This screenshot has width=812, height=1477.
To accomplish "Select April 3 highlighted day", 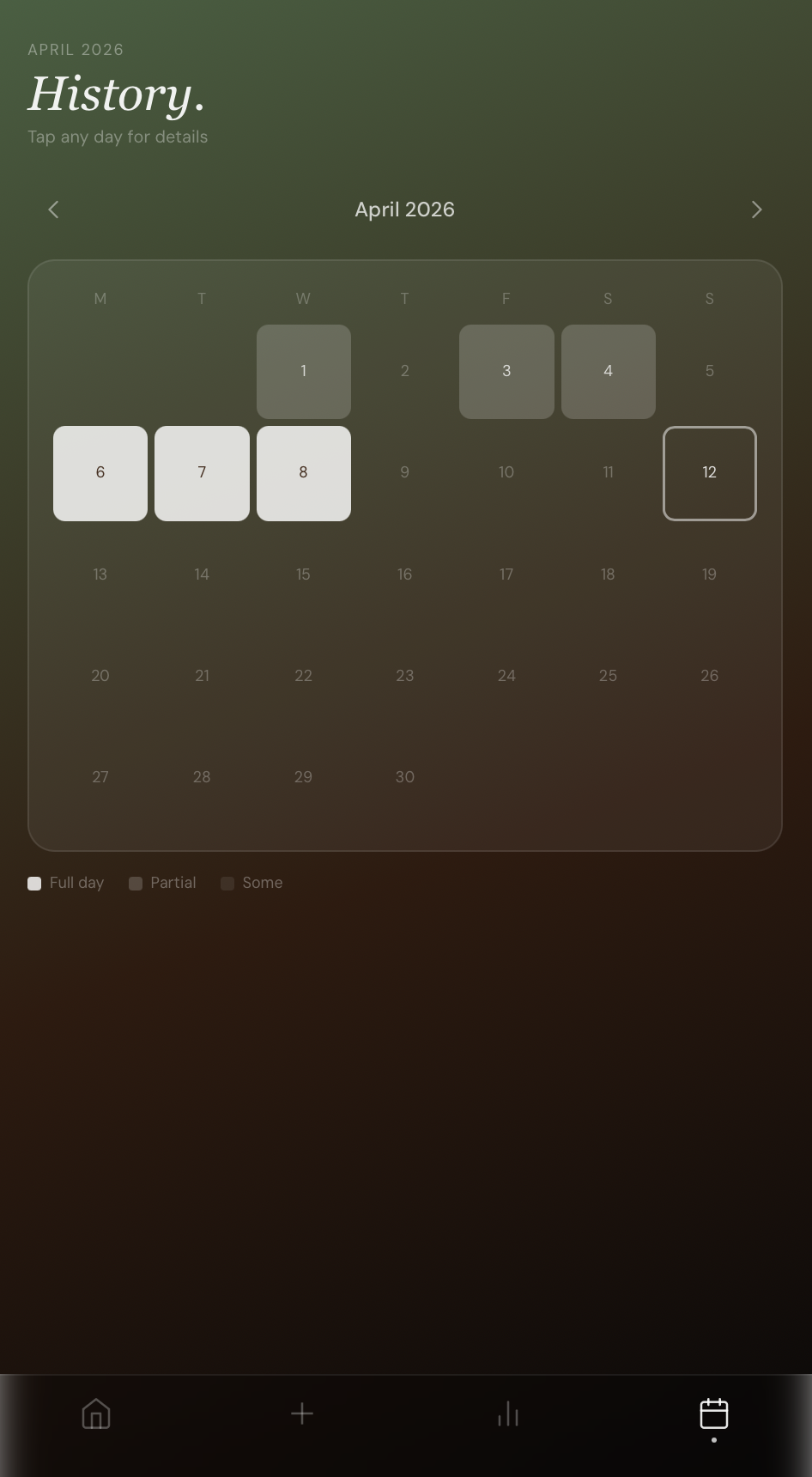I will click(x=506, y=371).
